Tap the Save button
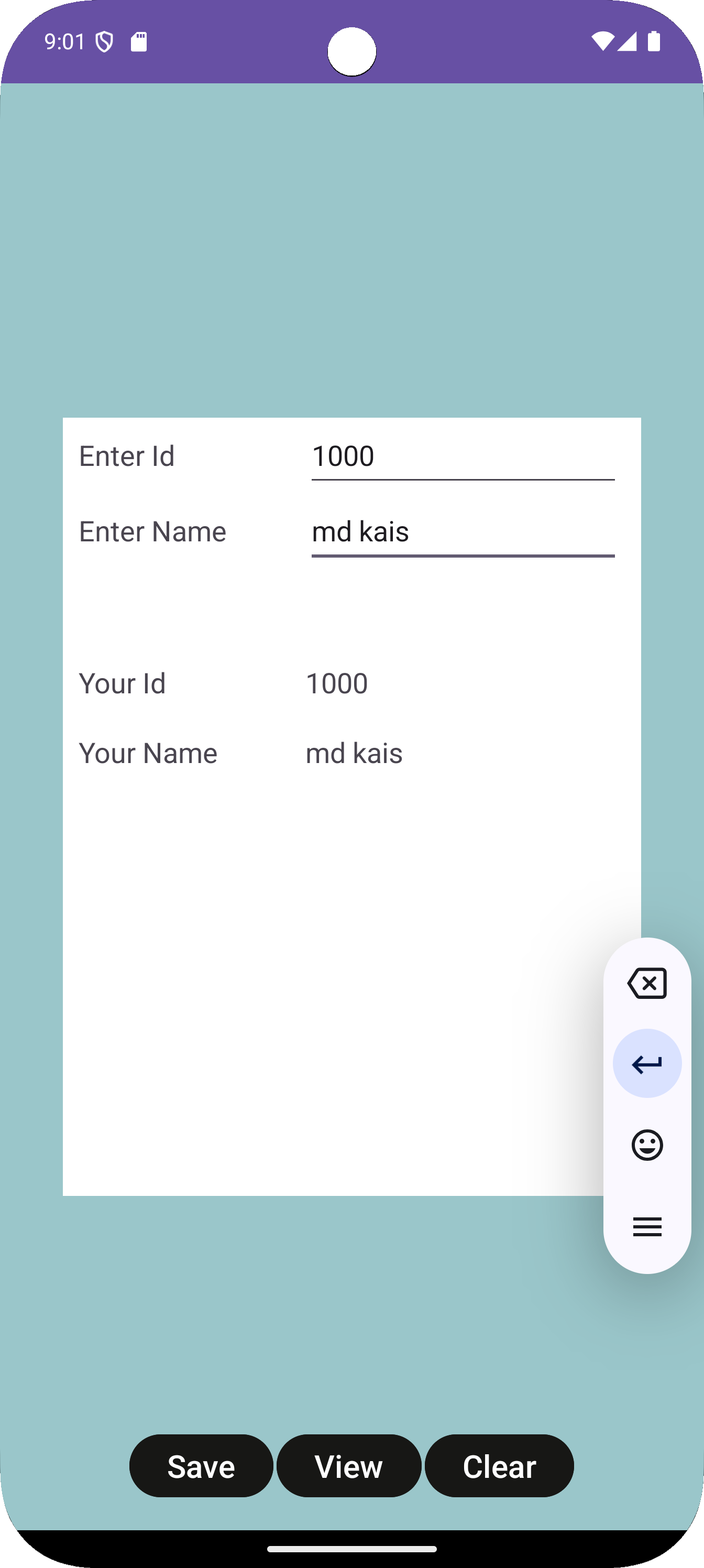Screen dimensions: 704x1568 (x=201, y=1466)
